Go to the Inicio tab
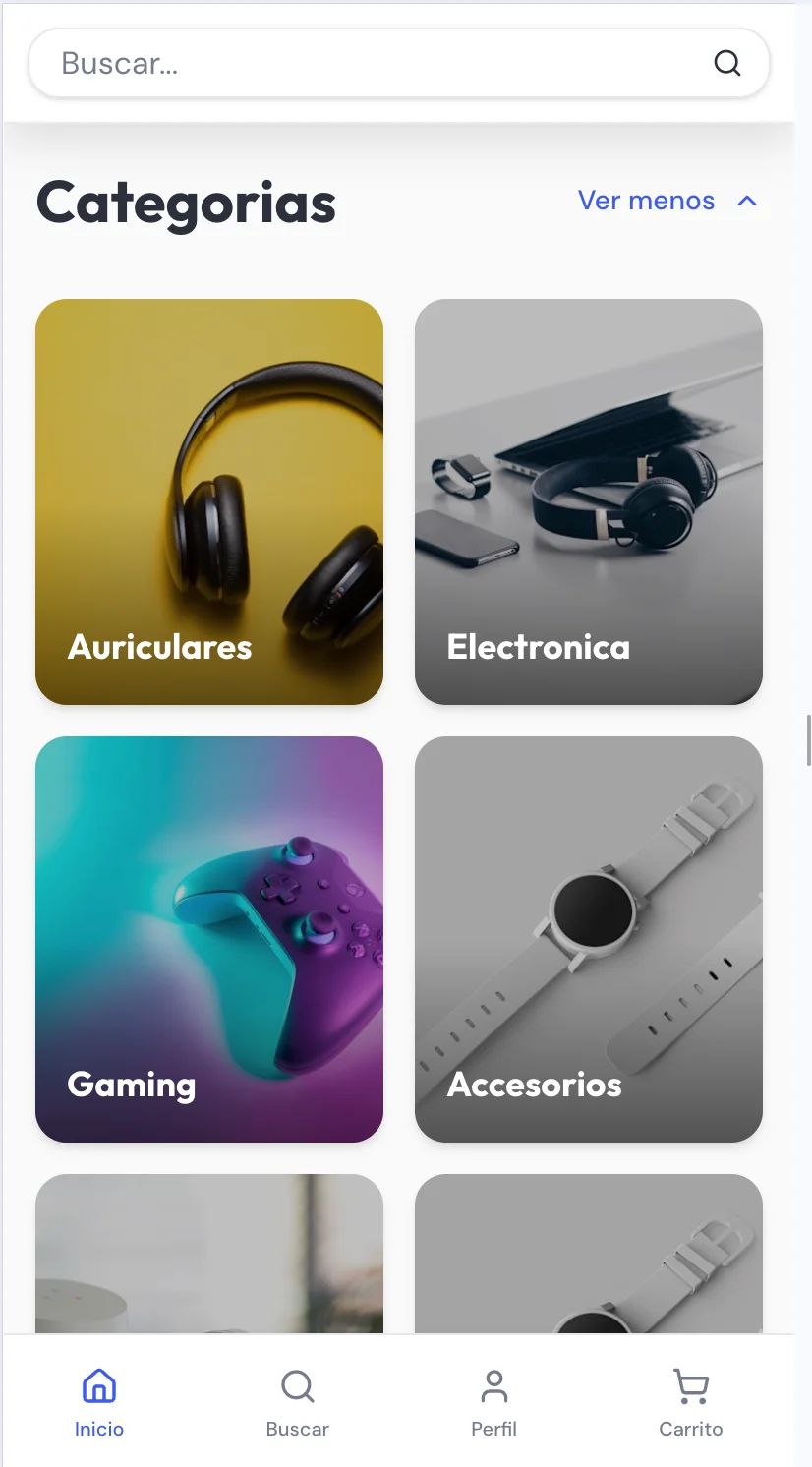Image resolution: width=812 pixels, height=1467 pixels. 99,1402
